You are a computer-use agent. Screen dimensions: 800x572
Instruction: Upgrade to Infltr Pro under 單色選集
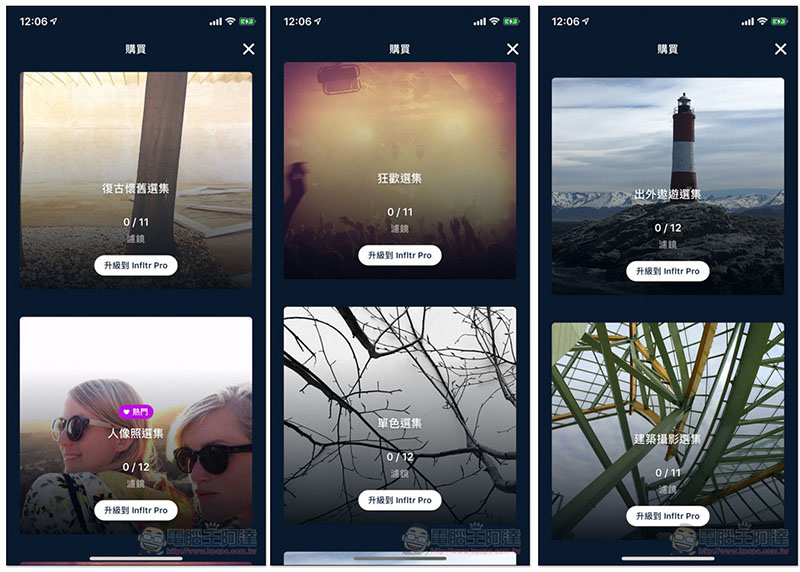[x=400, y=500]
